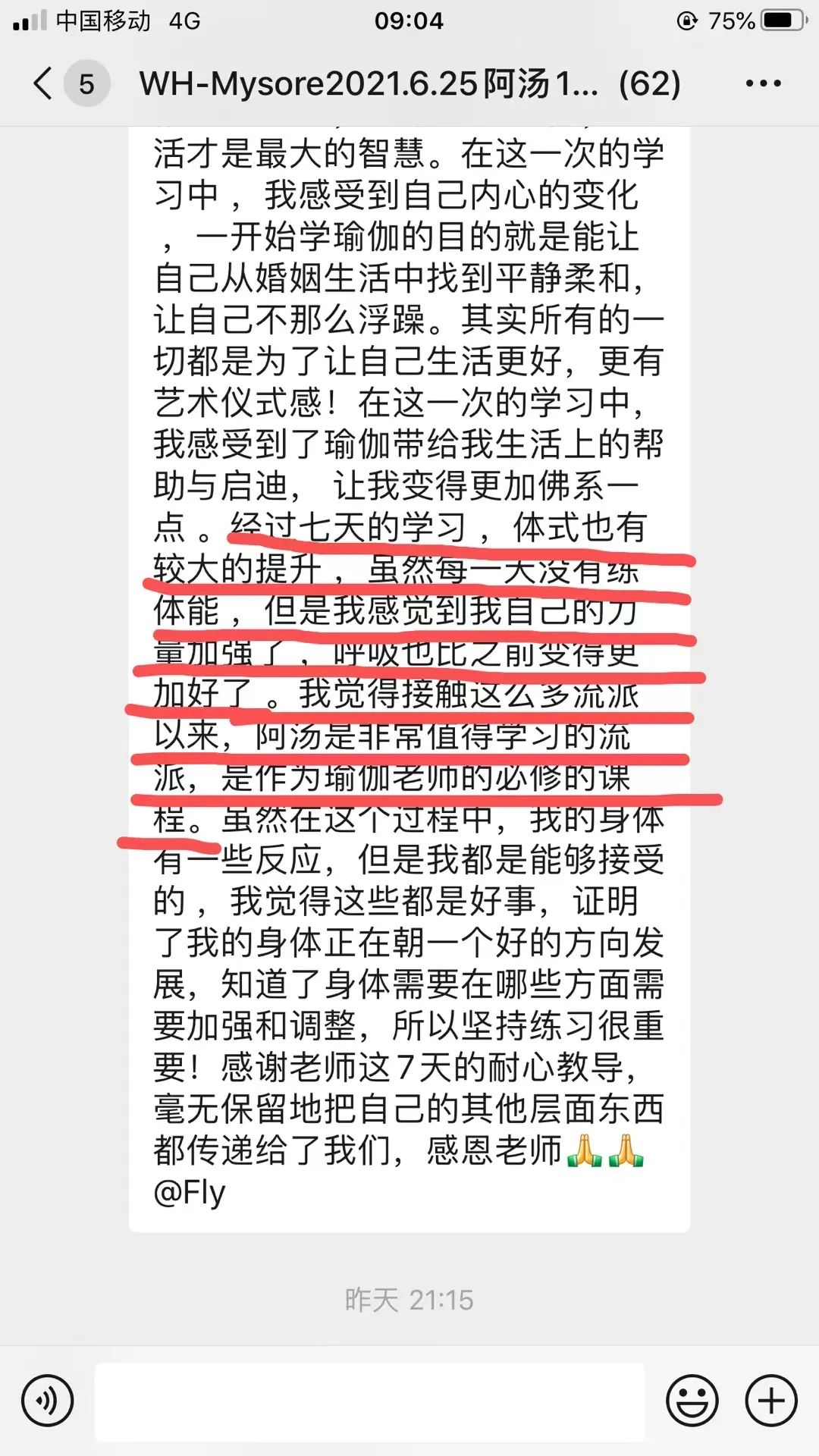Go back to the chat list
Image resolution: width=819 pixels, height=1456 pixels.
coord(44,83)
